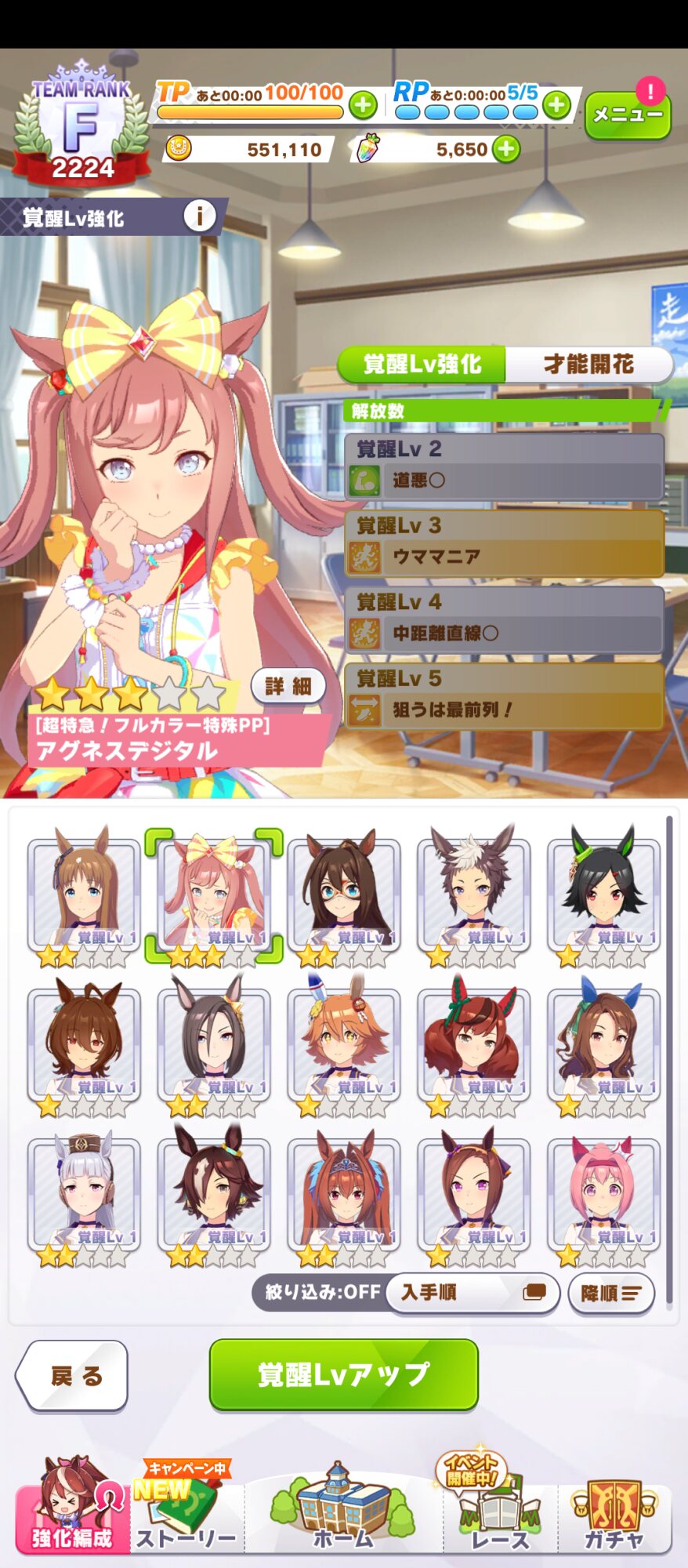
Task: Select the glasses-wearing brown-haired character
Action: [x=343, y=896]
